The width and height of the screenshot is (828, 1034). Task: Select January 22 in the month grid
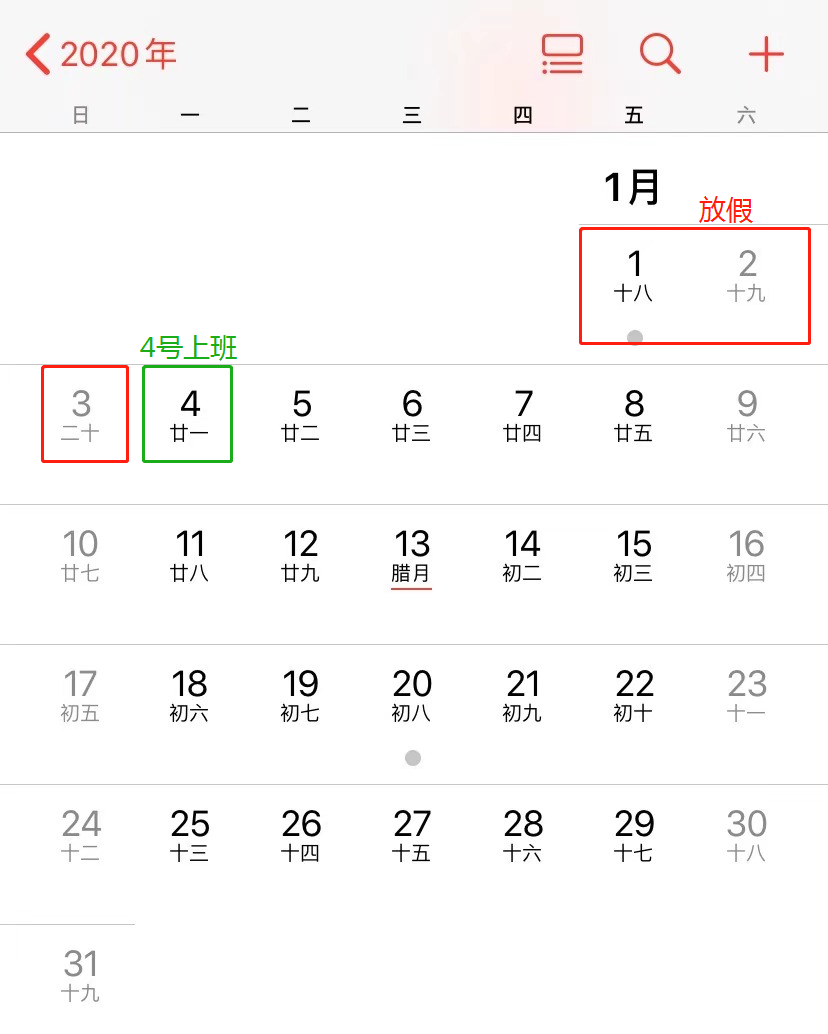634,694
